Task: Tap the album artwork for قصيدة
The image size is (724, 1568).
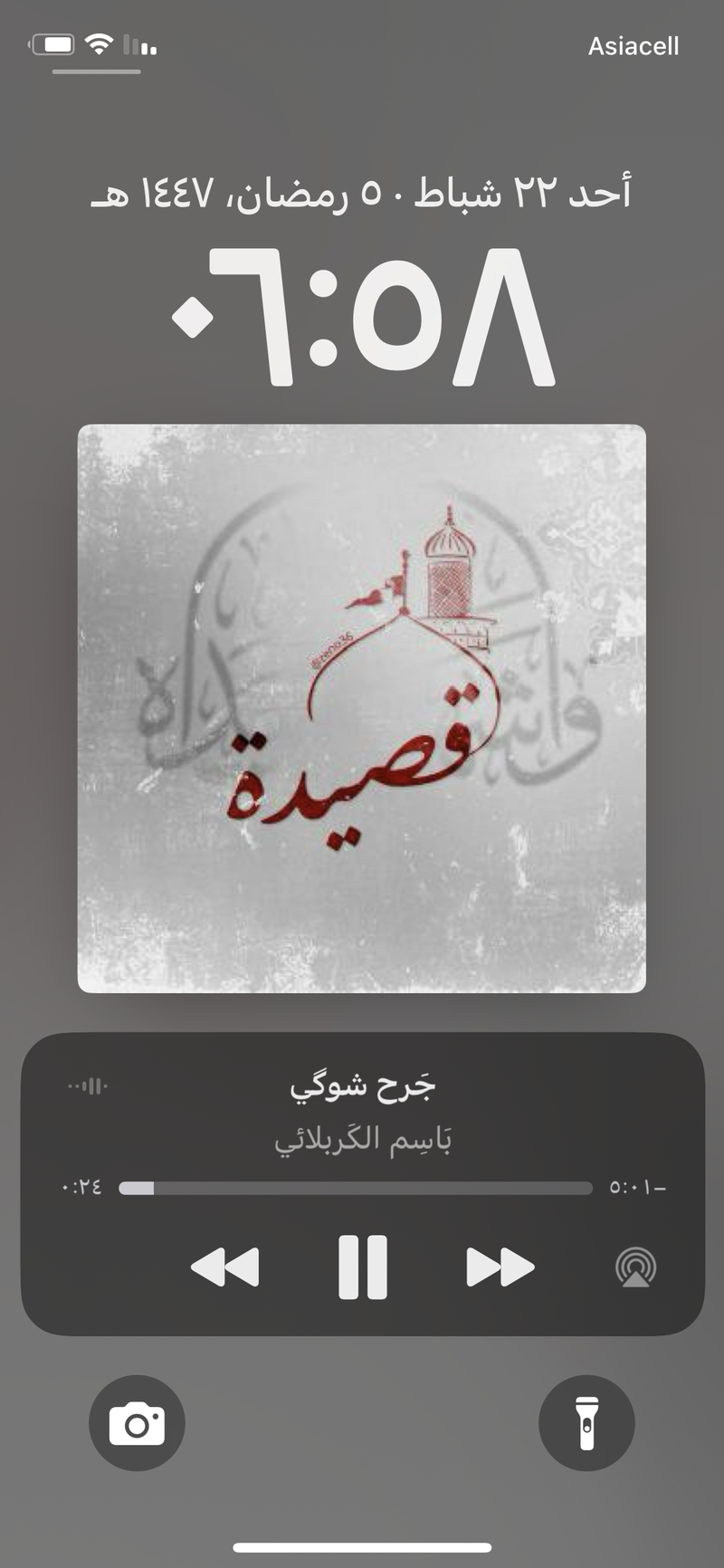Action: click(x=362, y=708)
